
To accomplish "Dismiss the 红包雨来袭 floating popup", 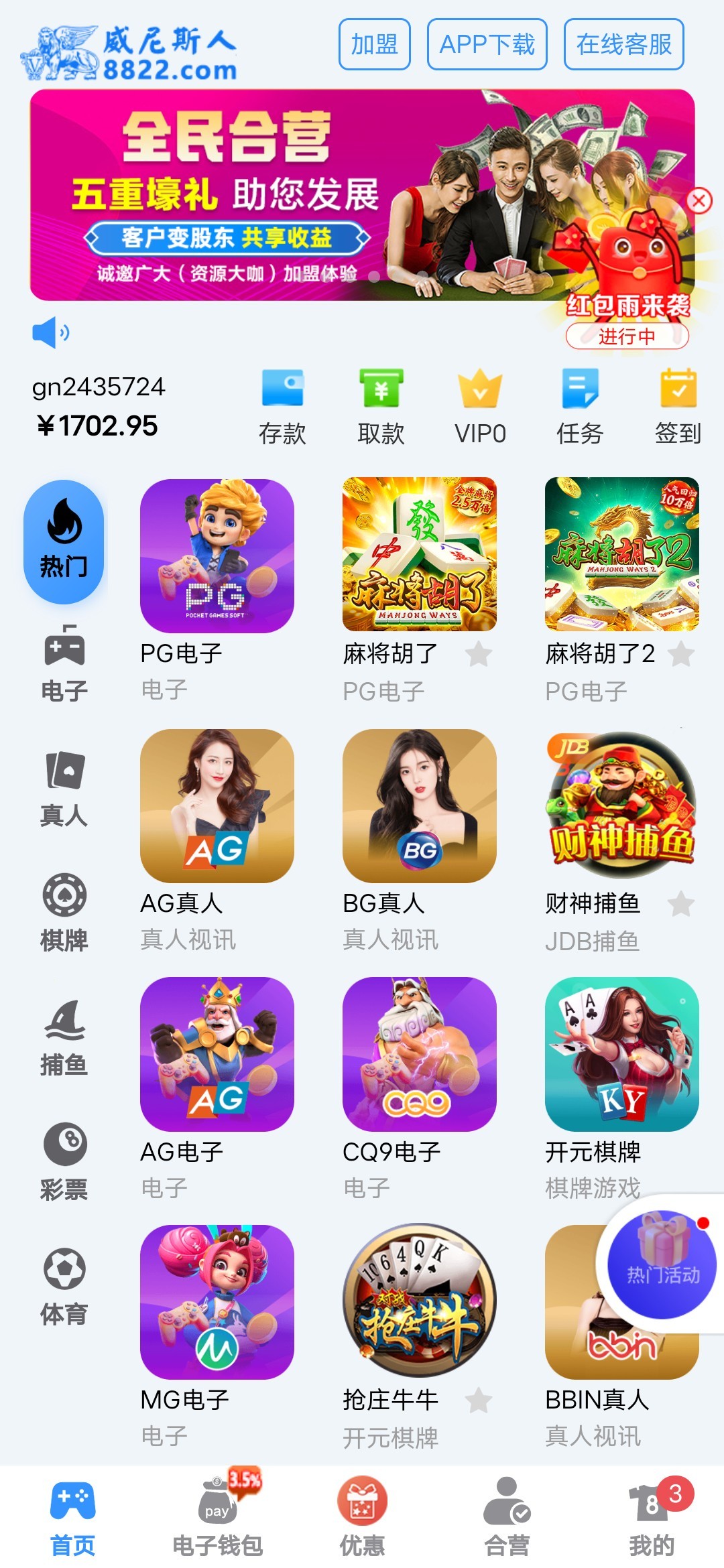I will (699, 200).
